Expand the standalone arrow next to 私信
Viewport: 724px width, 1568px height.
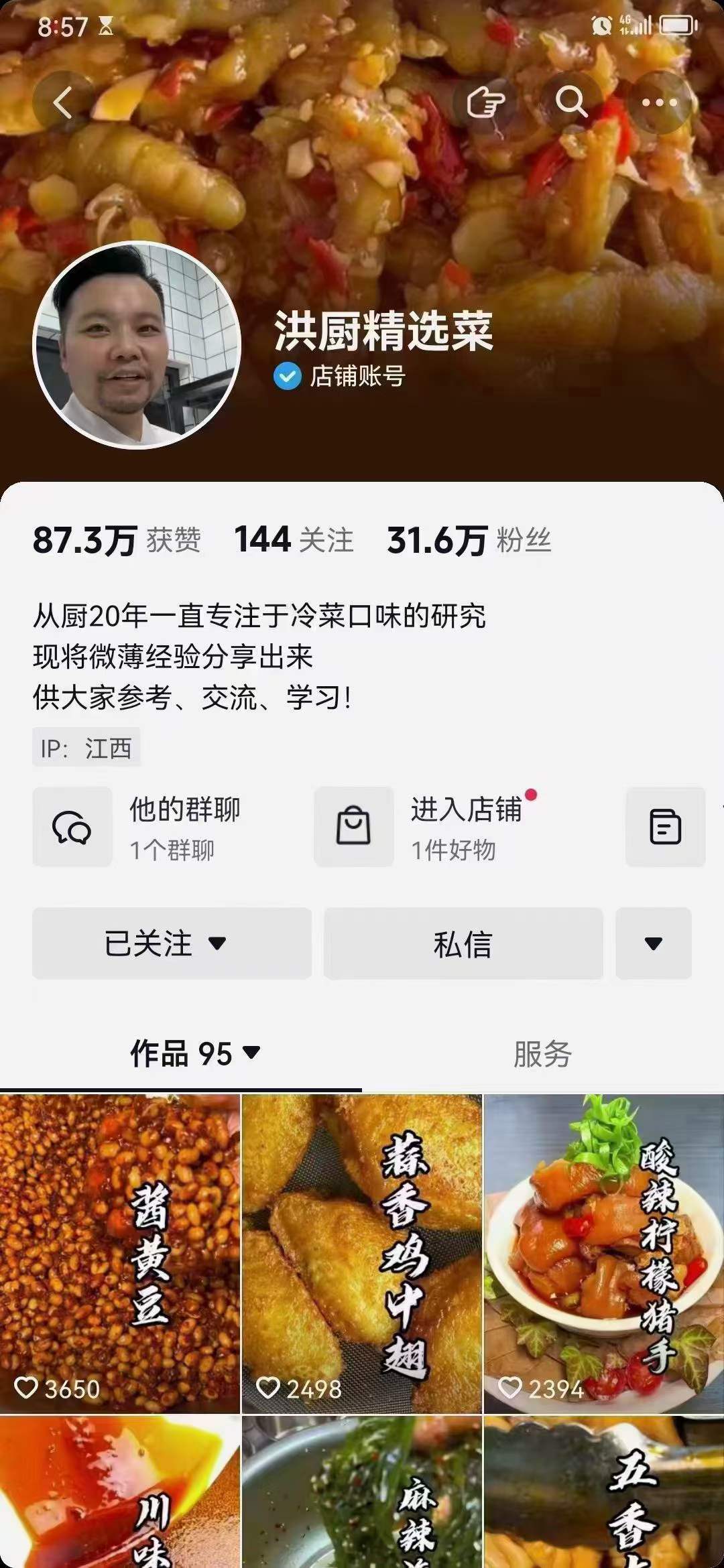pyautogui.click(x=653, y=944)
